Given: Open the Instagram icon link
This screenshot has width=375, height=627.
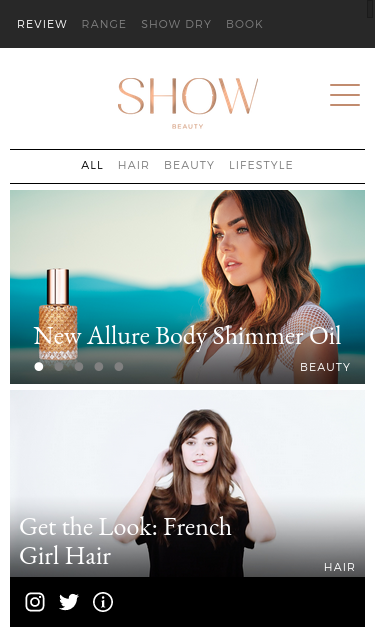Looking at the screenshot, I should point(35,602).
